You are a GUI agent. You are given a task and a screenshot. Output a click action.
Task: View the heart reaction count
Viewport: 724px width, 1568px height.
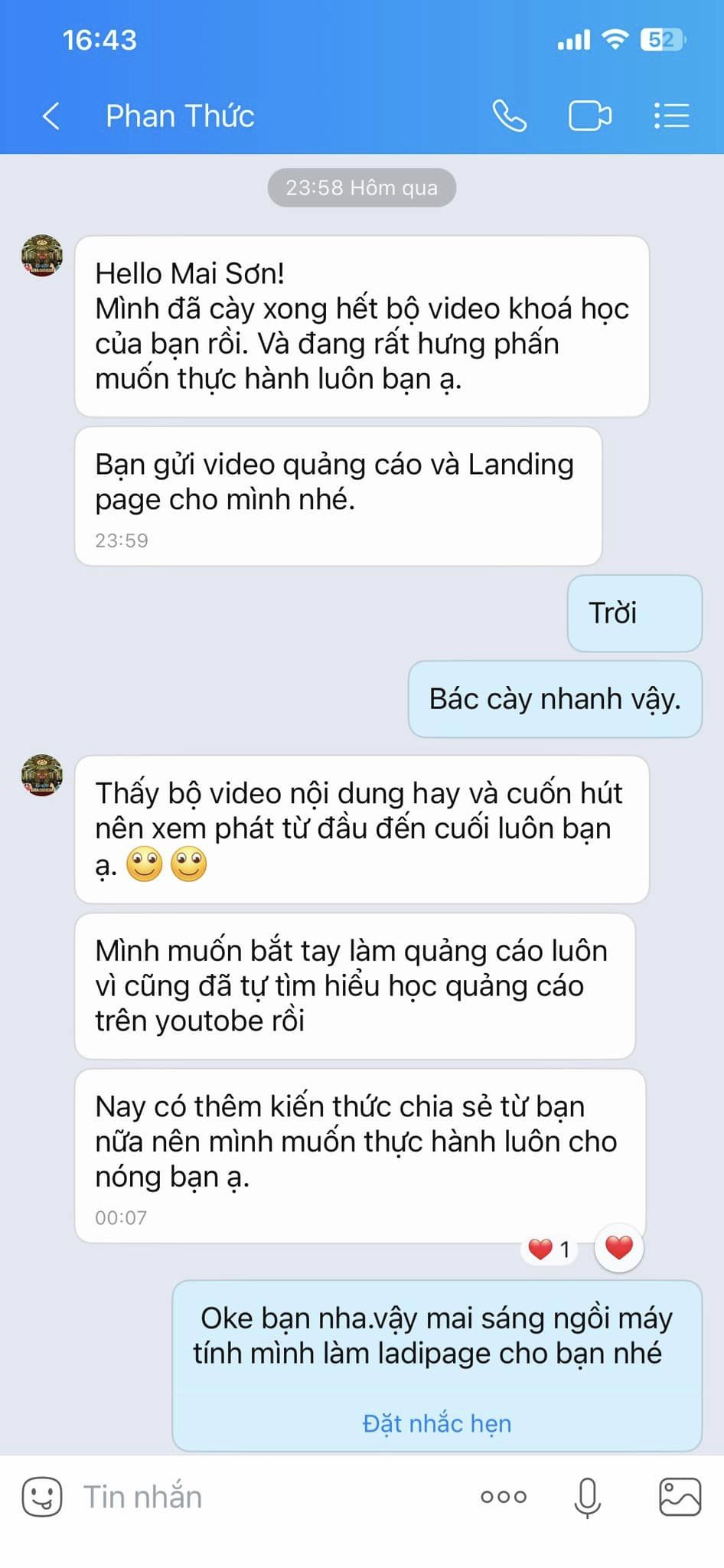coord(550,1249)
